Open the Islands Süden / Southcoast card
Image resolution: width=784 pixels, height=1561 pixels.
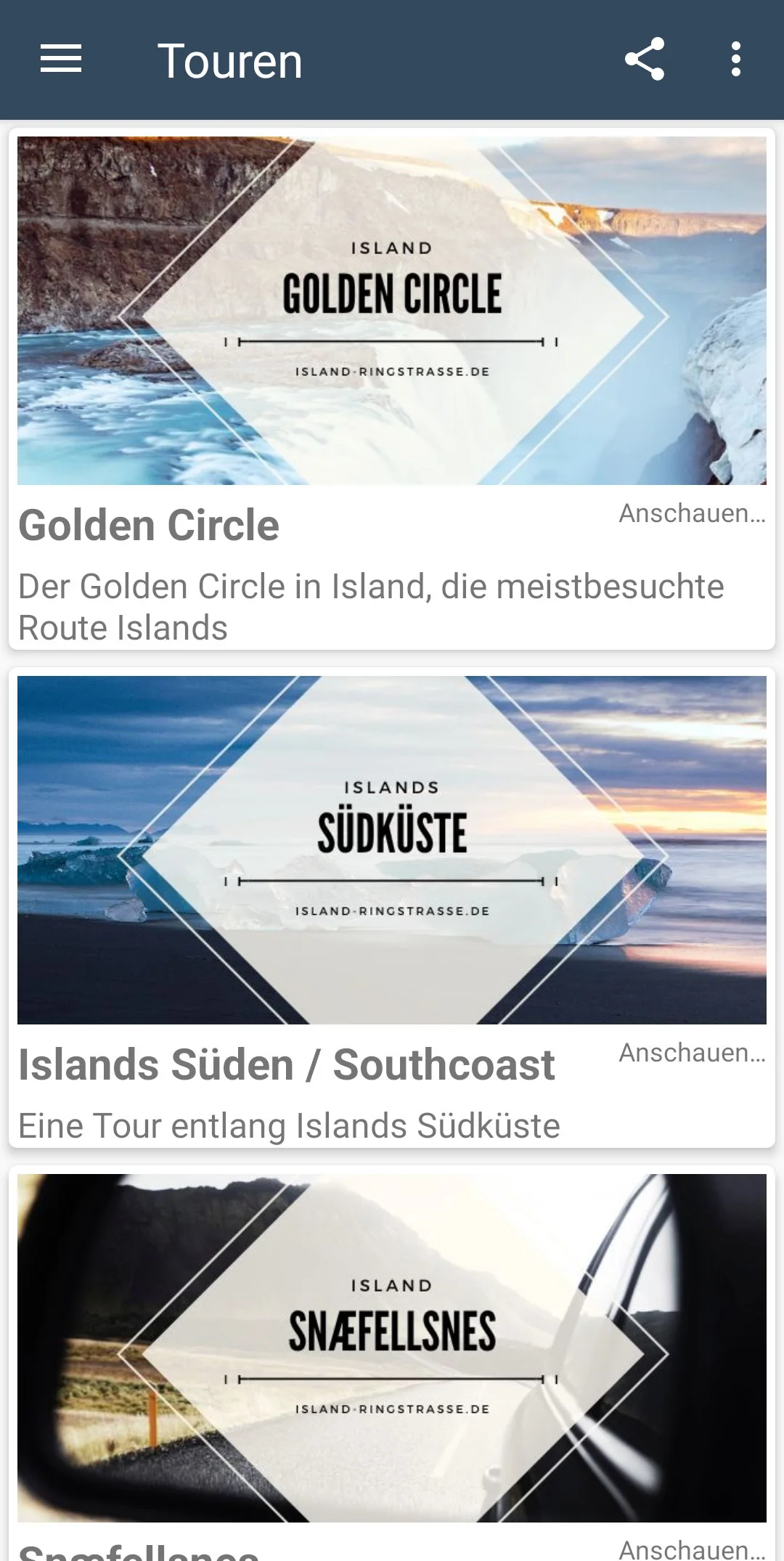pos(392,849)
